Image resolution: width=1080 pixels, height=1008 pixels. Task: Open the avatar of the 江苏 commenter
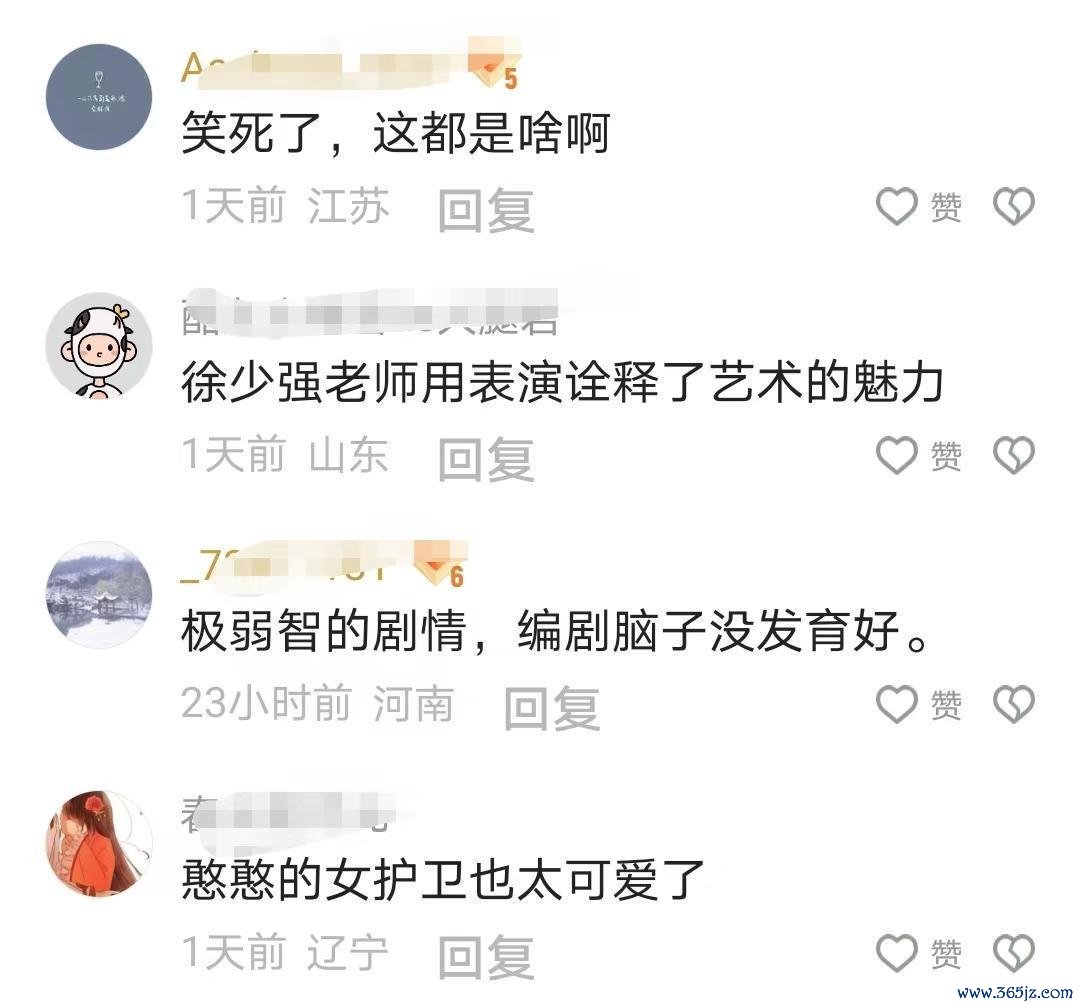(99, 96)
